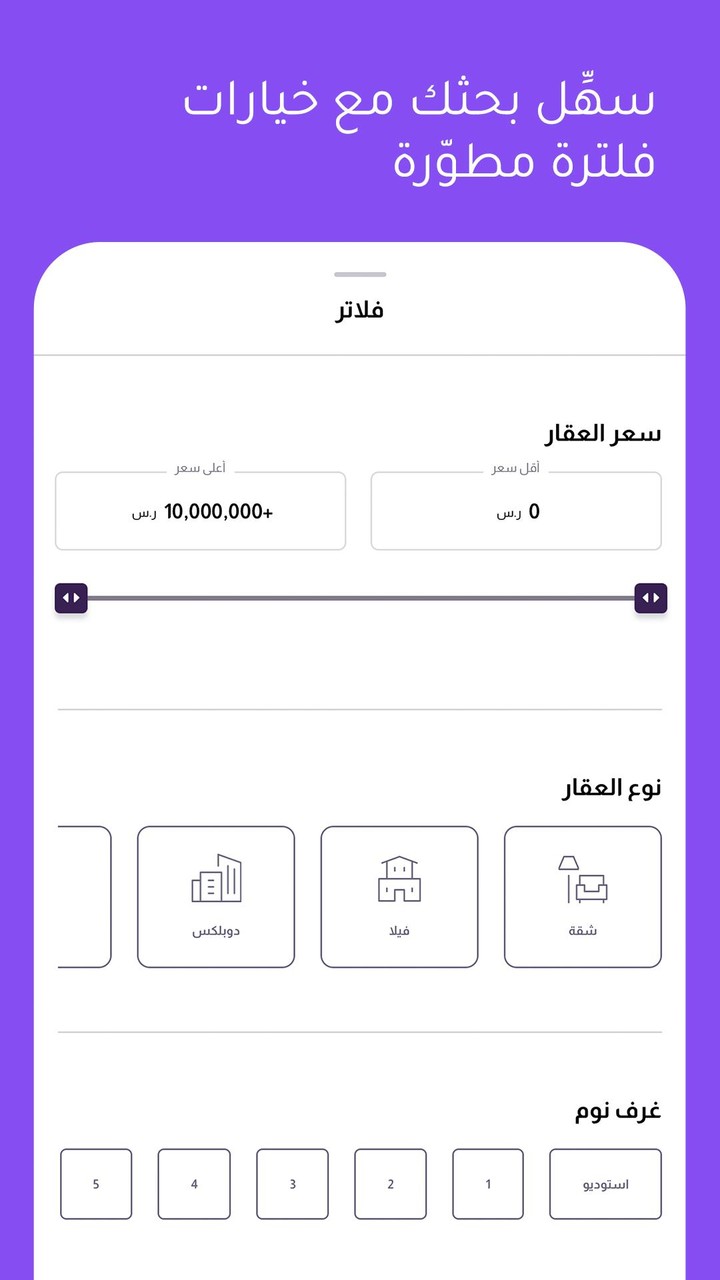720x1280 pixels.
Task: Toggle bedroom count option 3
Action: pos(292,1184)
